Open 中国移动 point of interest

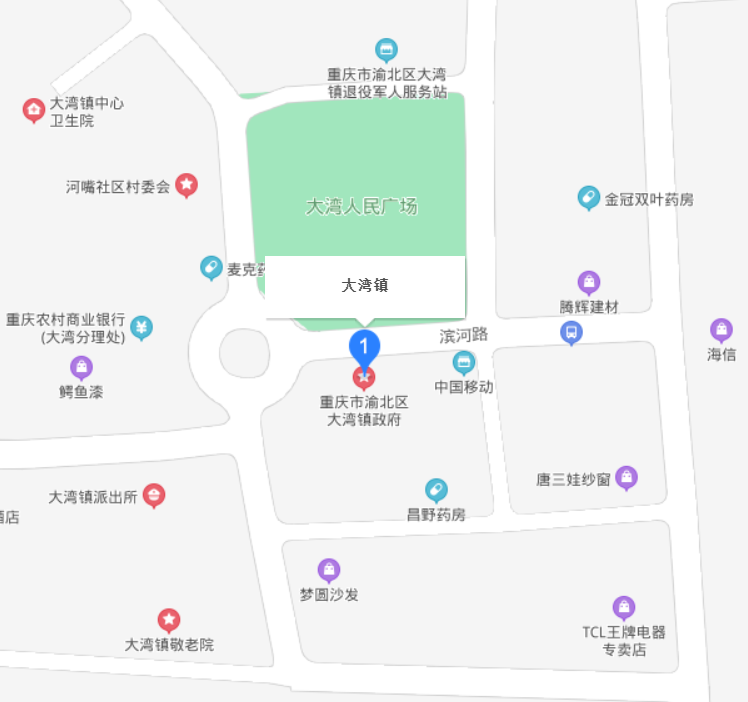click(463, 362)
